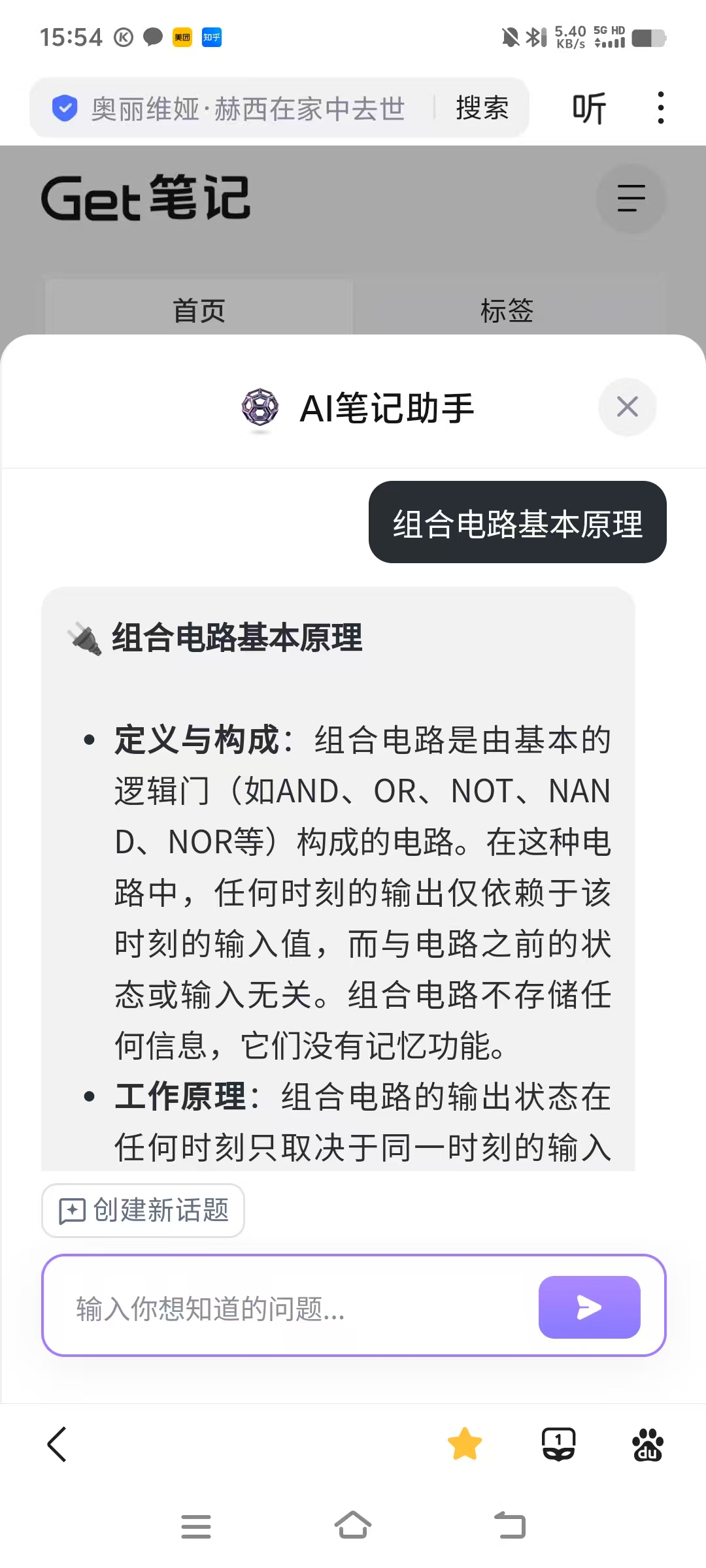
Task: Go back with the browser back arrow
Action: (x=58, y=1444)
